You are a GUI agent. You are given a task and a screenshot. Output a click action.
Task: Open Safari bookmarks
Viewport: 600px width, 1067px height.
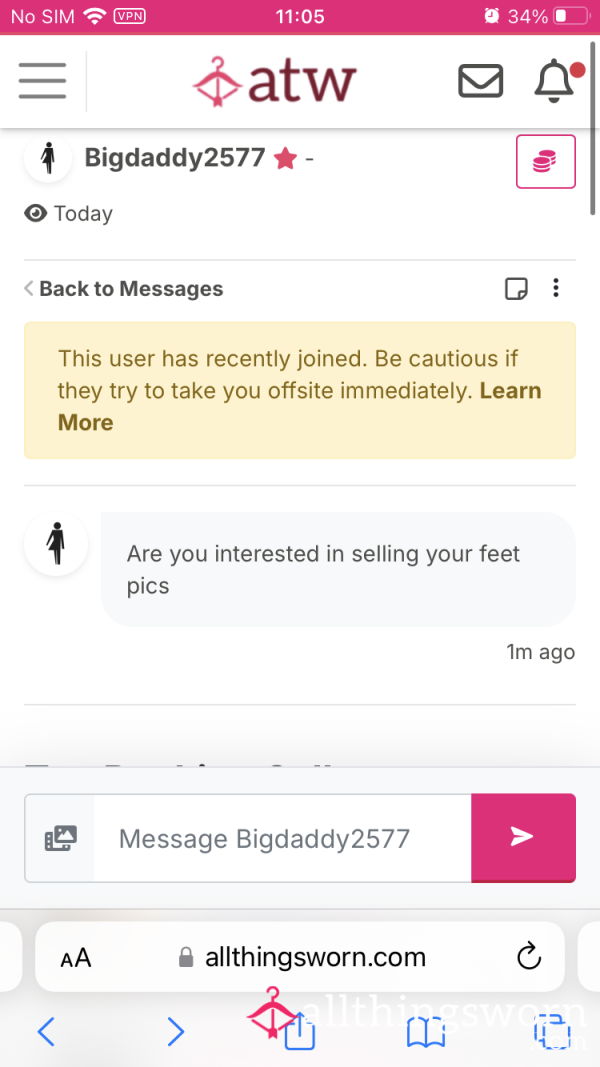pos(425,1033)
